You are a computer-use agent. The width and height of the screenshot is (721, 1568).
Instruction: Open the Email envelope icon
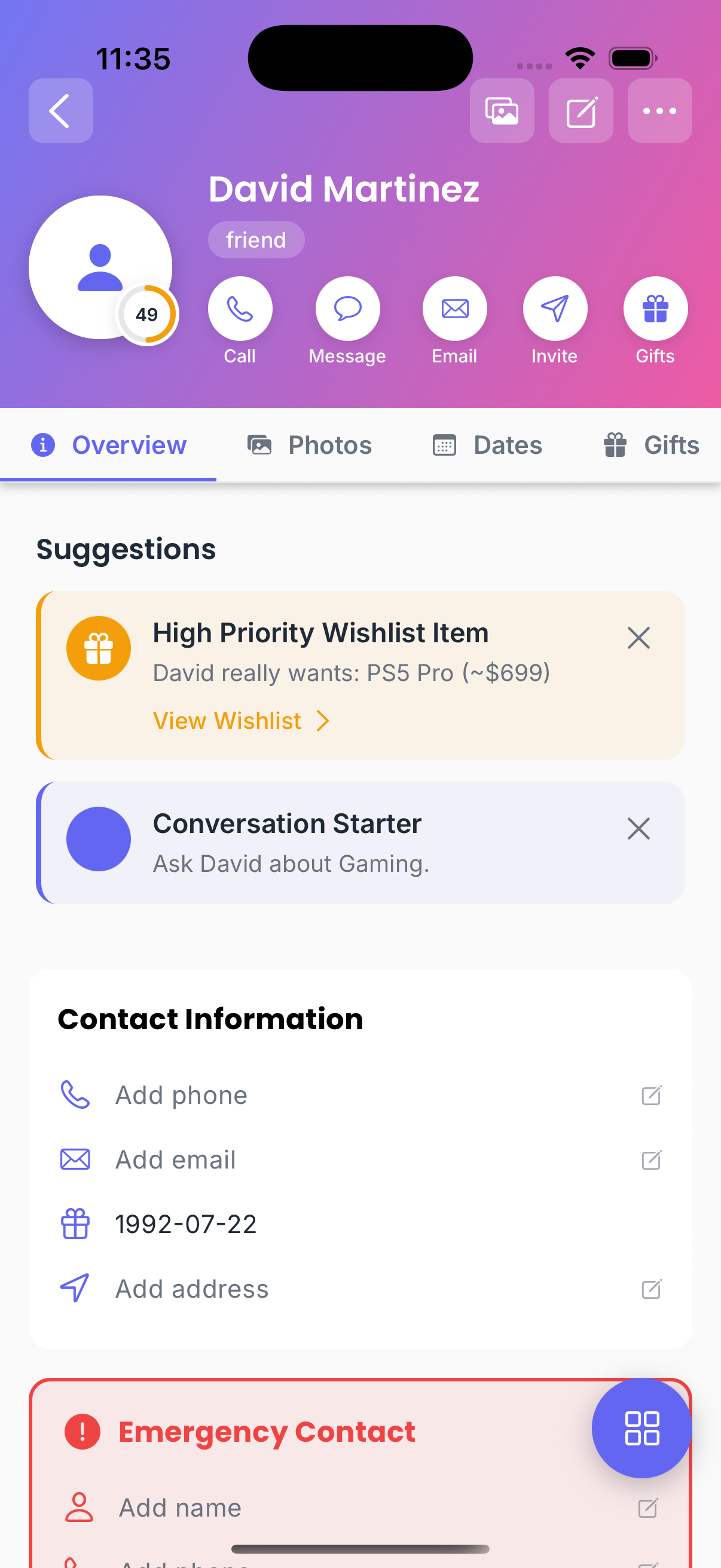[454, 309]
